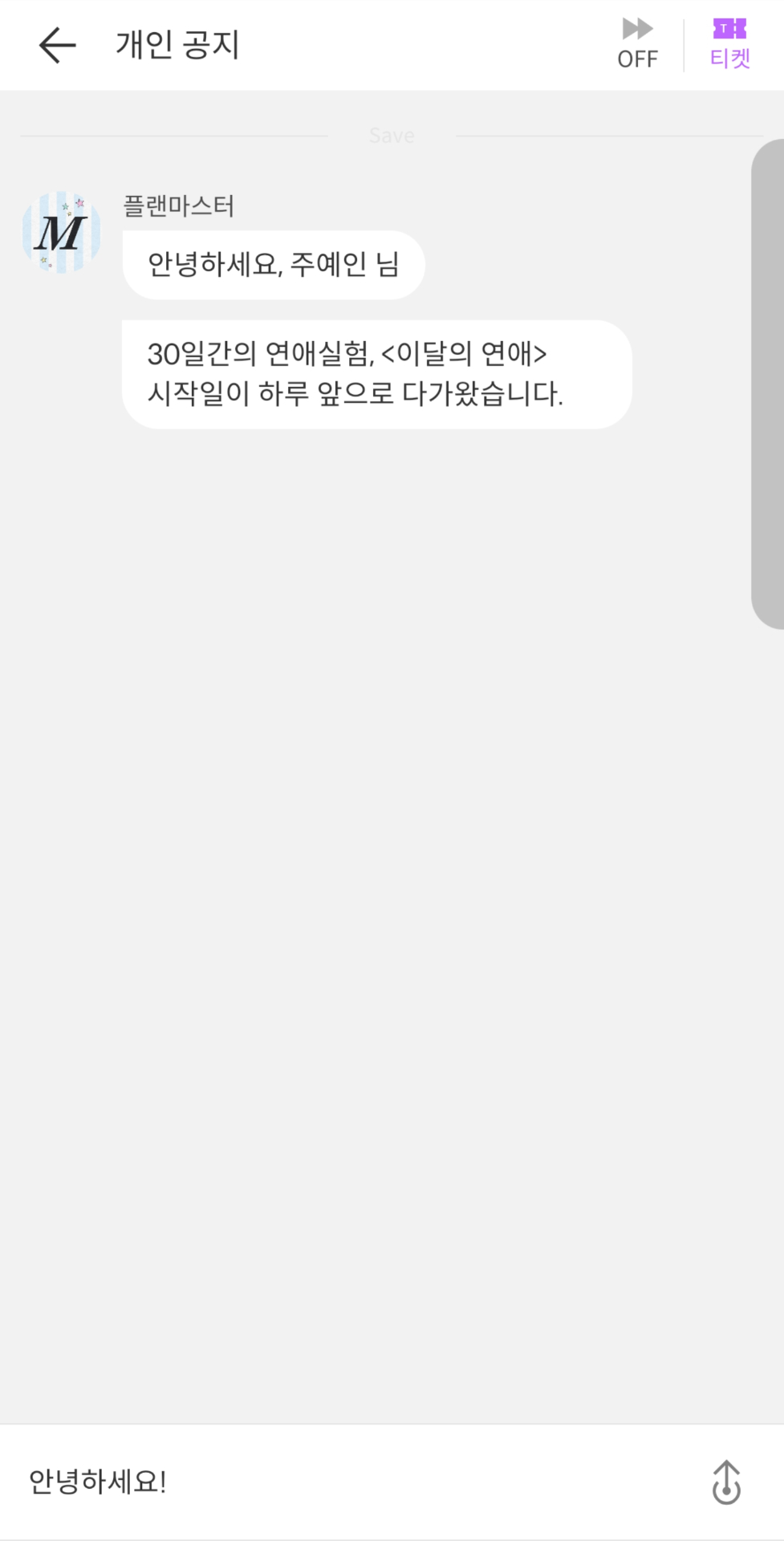Go back from 개인 공지

tap(57, 45)
